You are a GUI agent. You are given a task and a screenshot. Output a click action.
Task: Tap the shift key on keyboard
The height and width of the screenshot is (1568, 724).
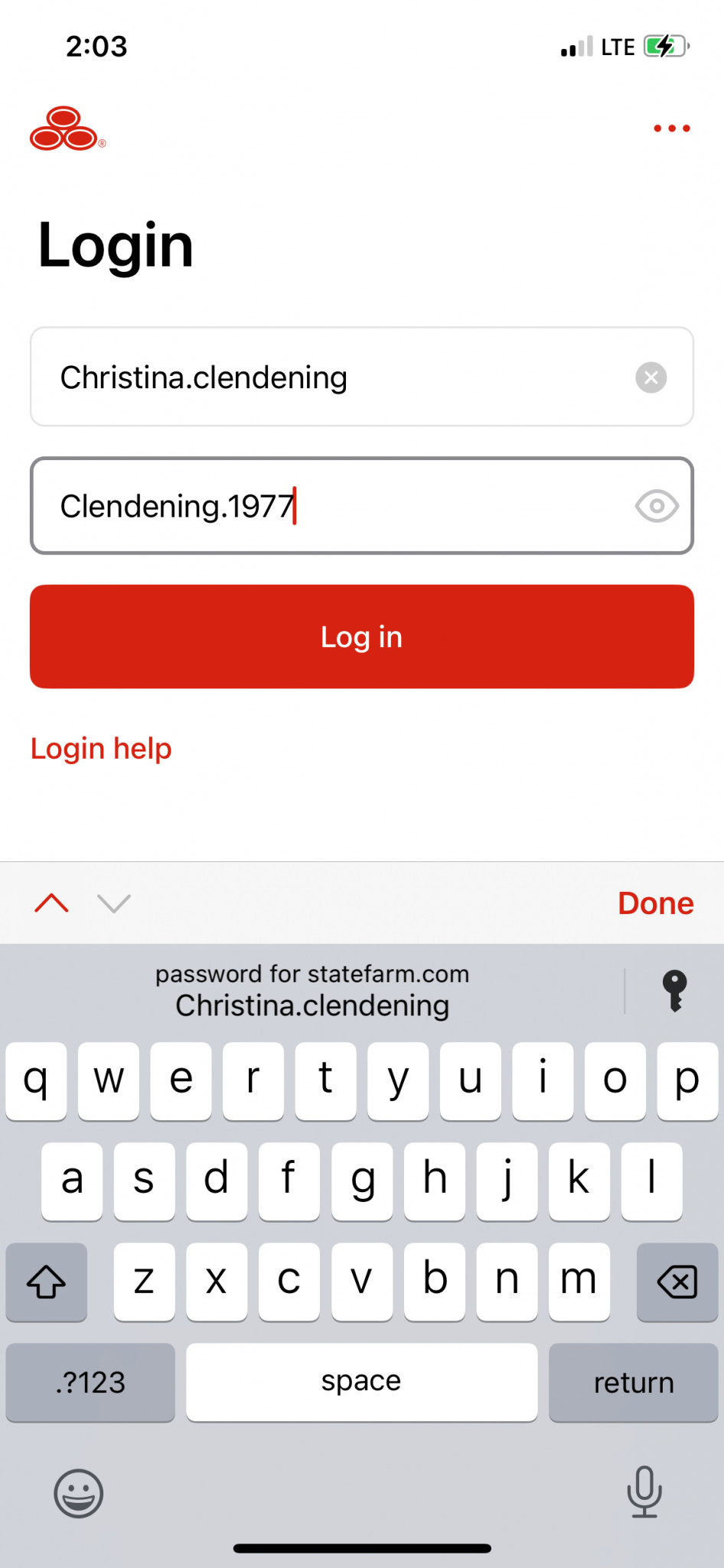pos(46,1282)
